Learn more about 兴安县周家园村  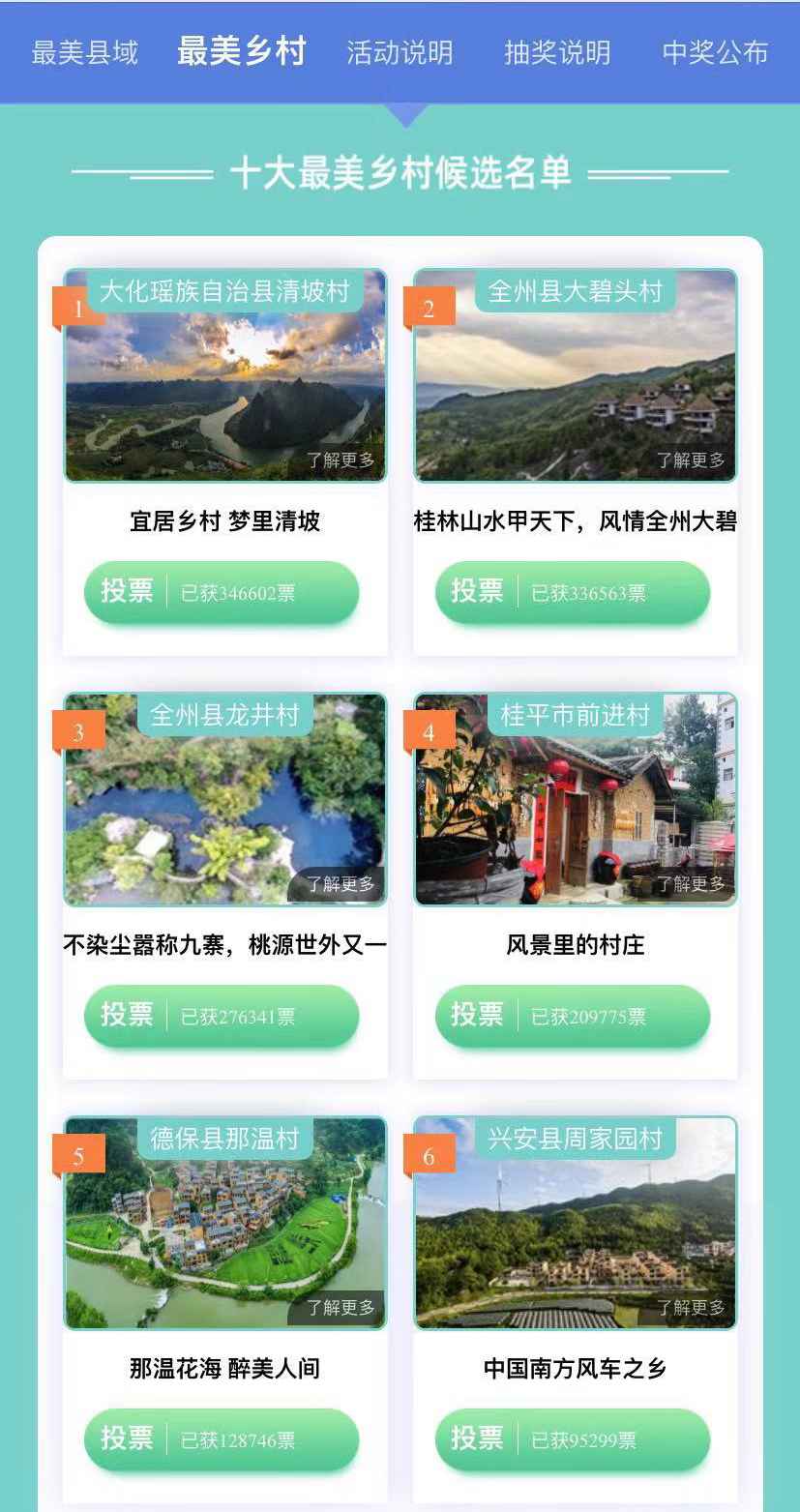[x=691, y=1308]
